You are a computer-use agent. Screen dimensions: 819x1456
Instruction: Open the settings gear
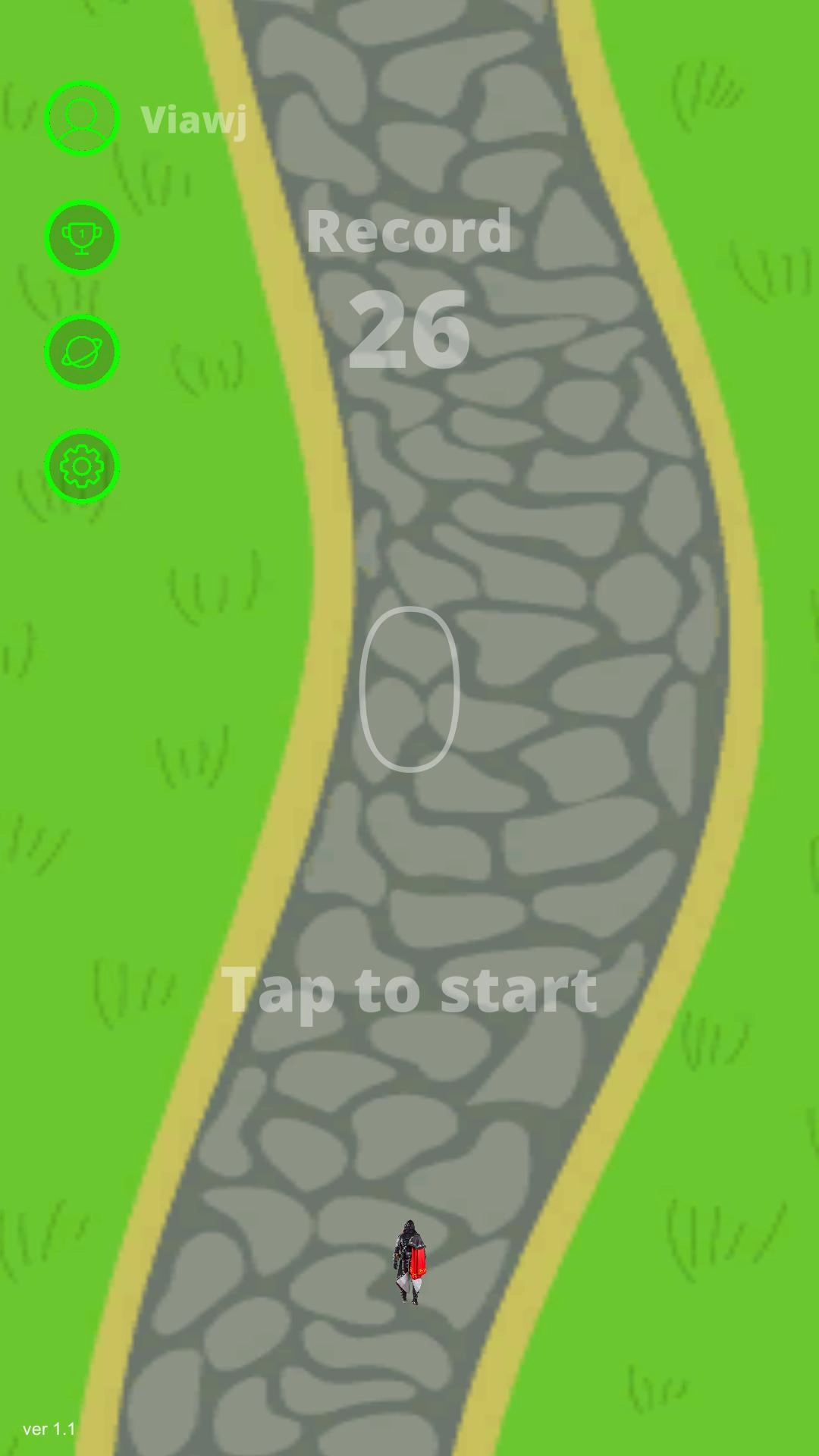coord(82,466)
